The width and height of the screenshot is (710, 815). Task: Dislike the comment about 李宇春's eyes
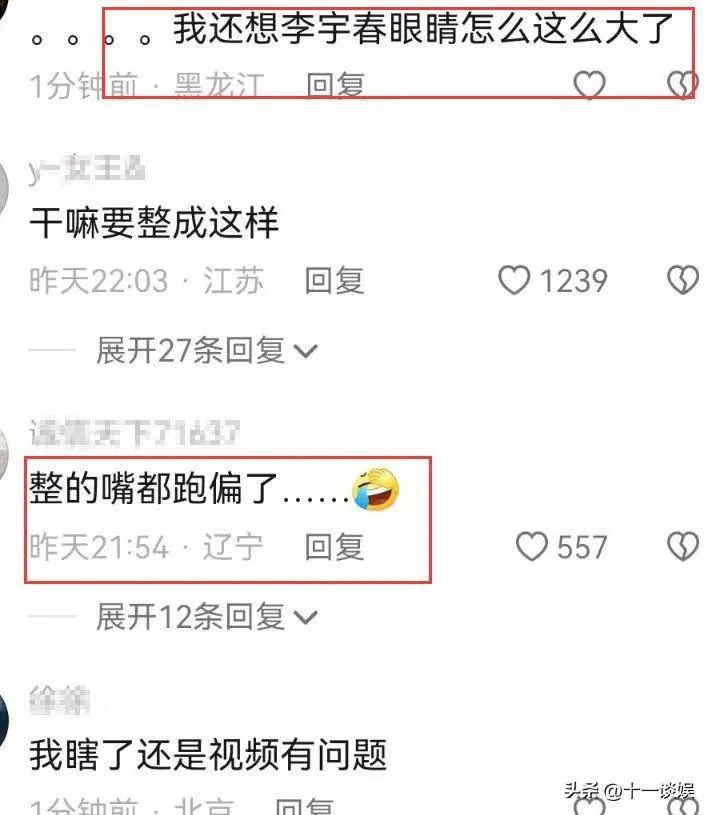[x=682, y=86]
